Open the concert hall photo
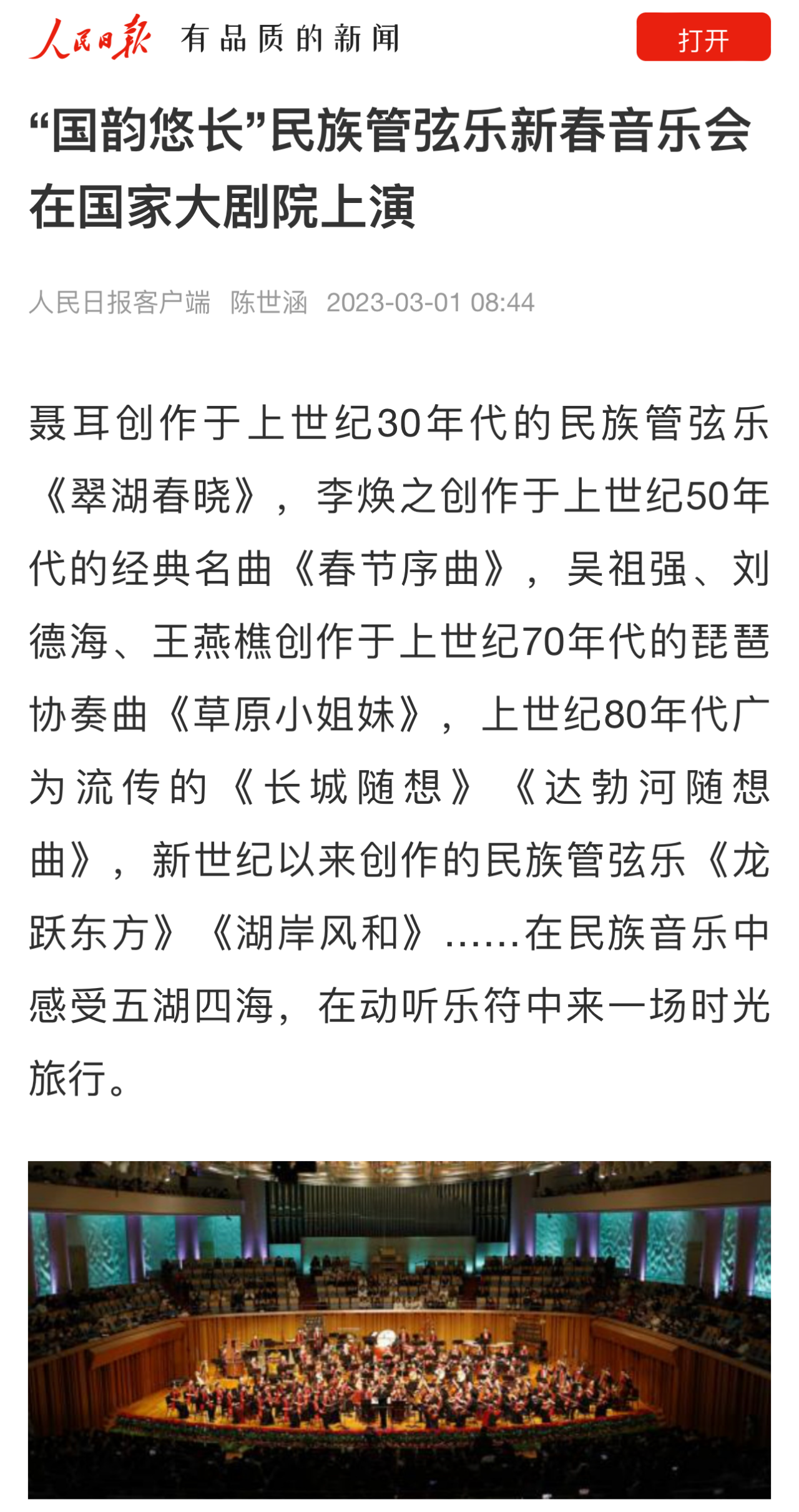Screen dimensions: 799x1512 (x=399, y=1330)
